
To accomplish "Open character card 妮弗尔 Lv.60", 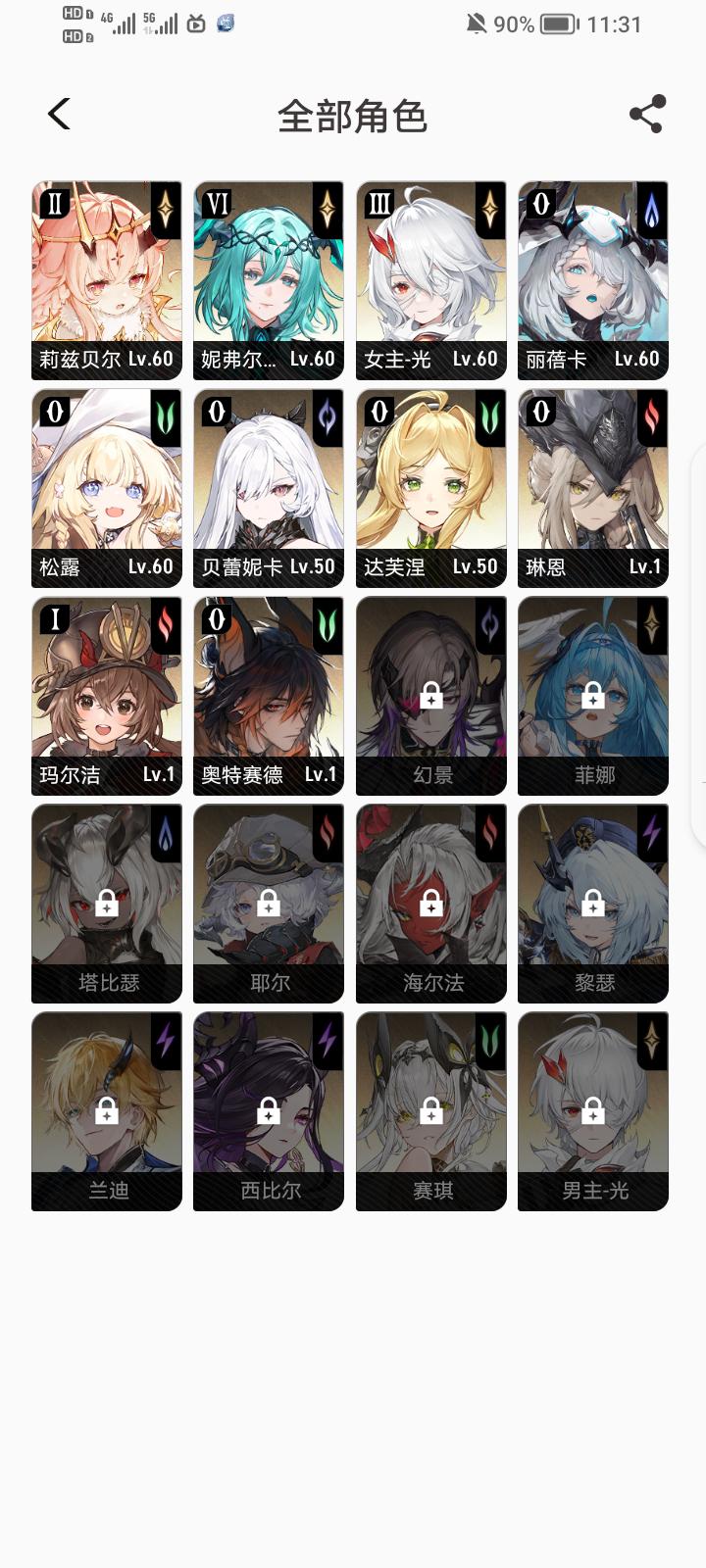I will (x=269, y=280).
